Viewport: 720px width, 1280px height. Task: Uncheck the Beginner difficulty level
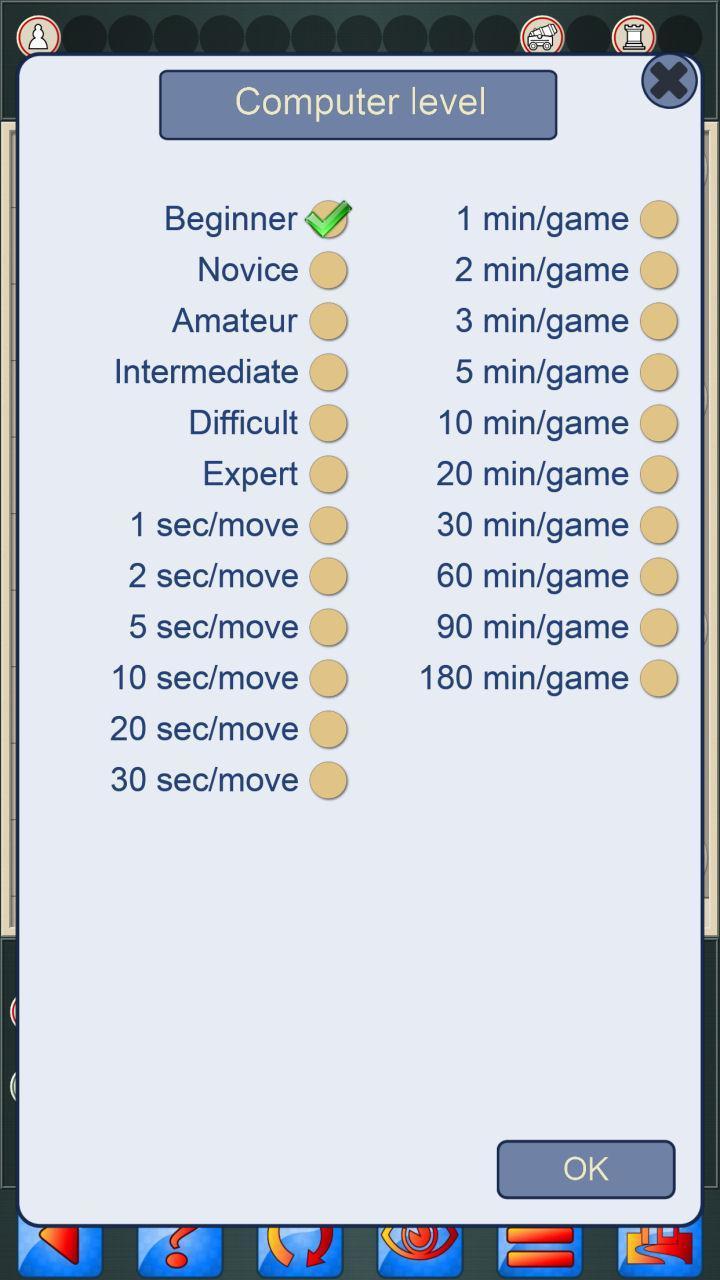pyautogui.click(x=328, y=218)
